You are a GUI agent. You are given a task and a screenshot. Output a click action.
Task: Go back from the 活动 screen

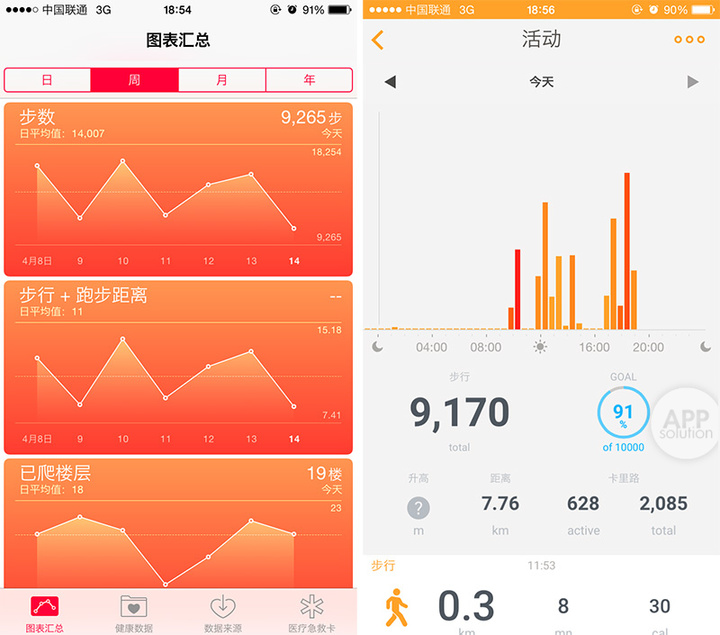click(378, 40)
